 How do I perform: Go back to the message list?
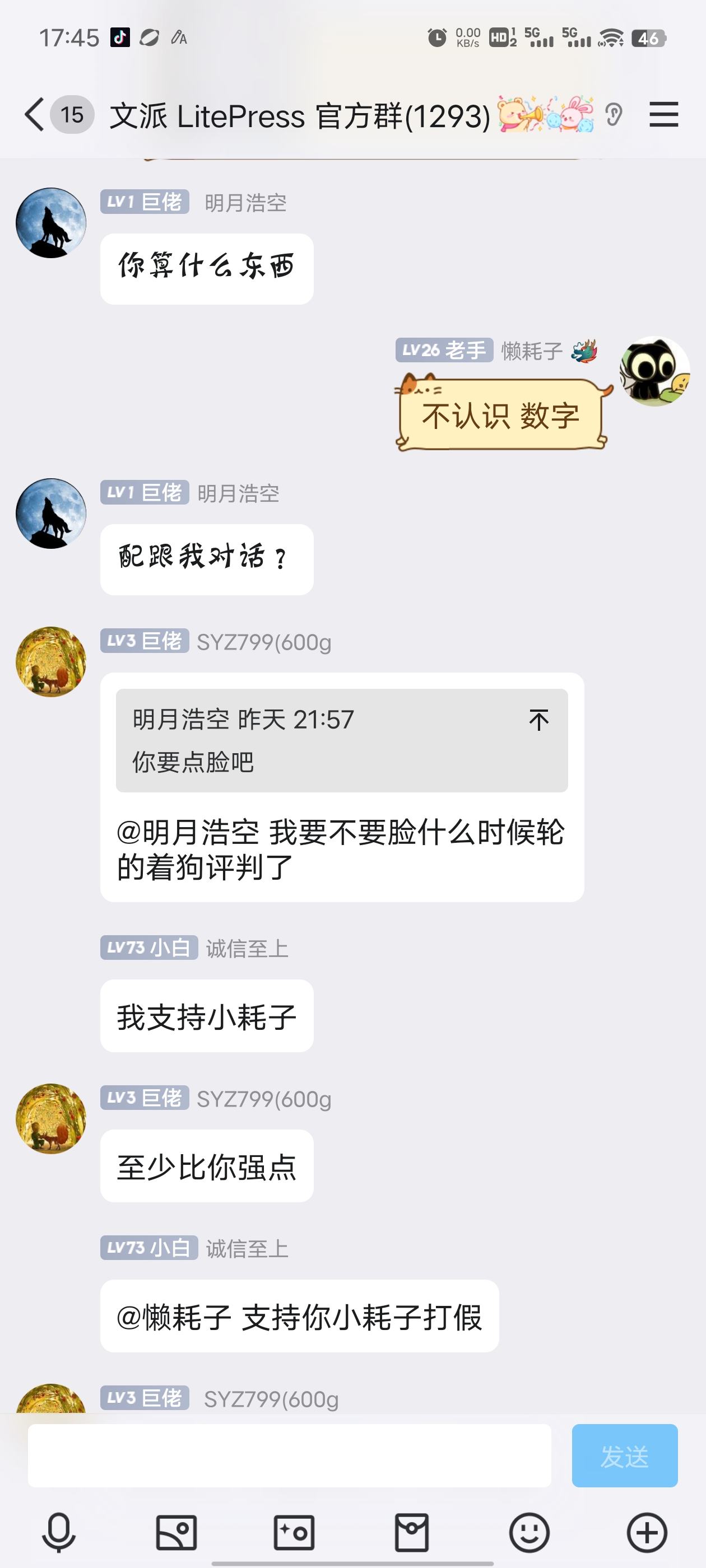(35, 114)
